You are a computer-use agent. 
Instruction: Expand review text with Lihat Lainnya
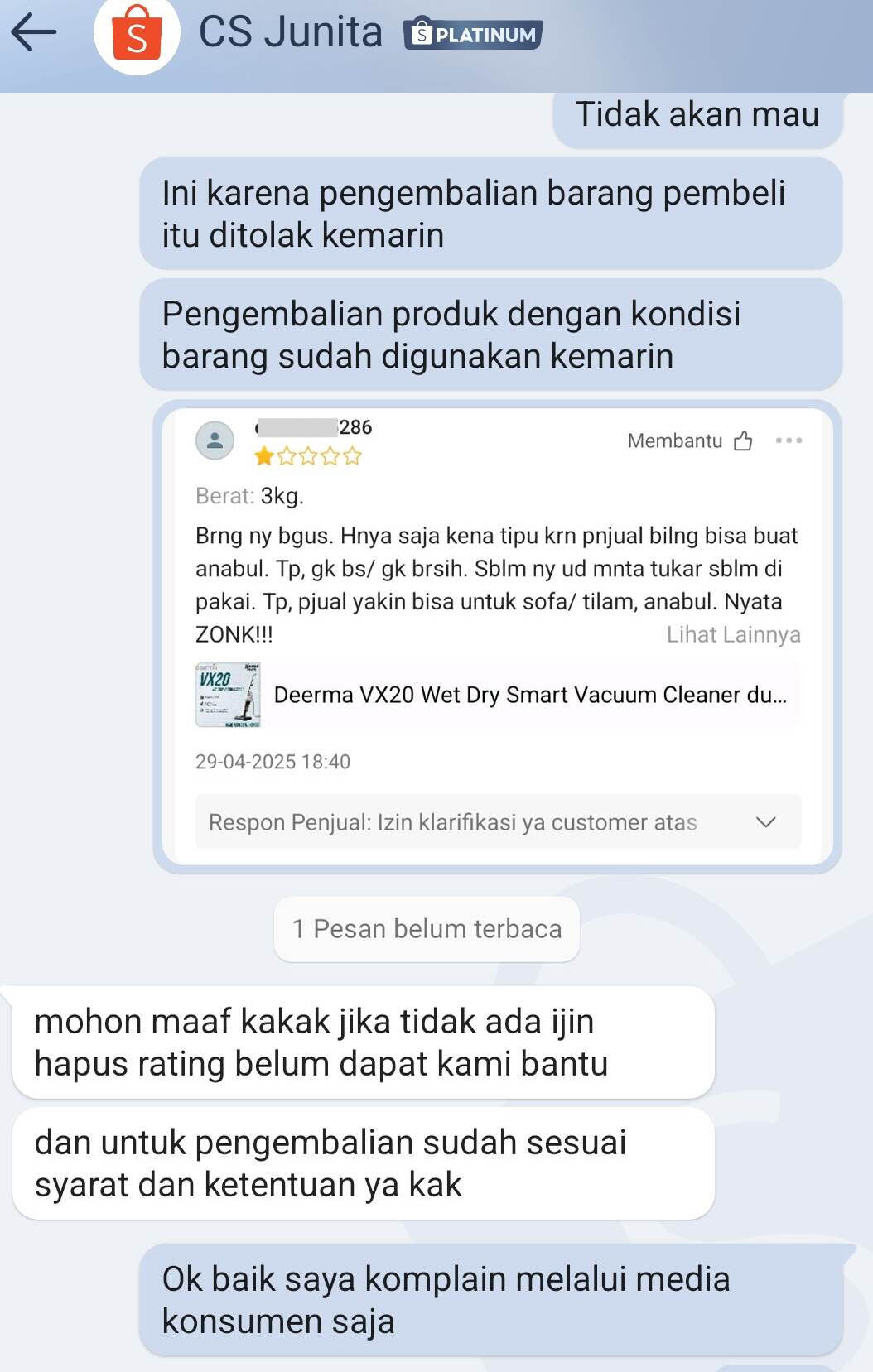click(x=733, y=634)
